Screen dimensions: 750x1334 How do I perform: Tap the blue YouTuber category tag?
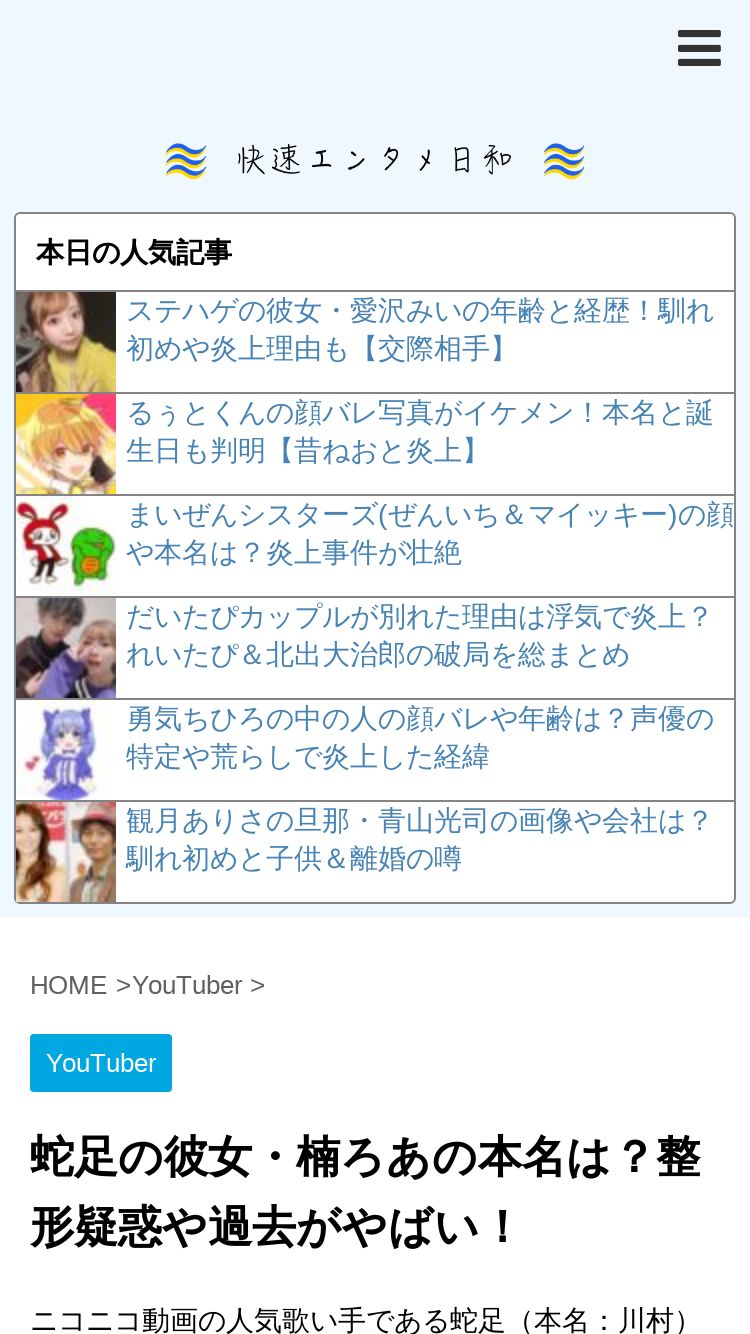point(101,1063)
